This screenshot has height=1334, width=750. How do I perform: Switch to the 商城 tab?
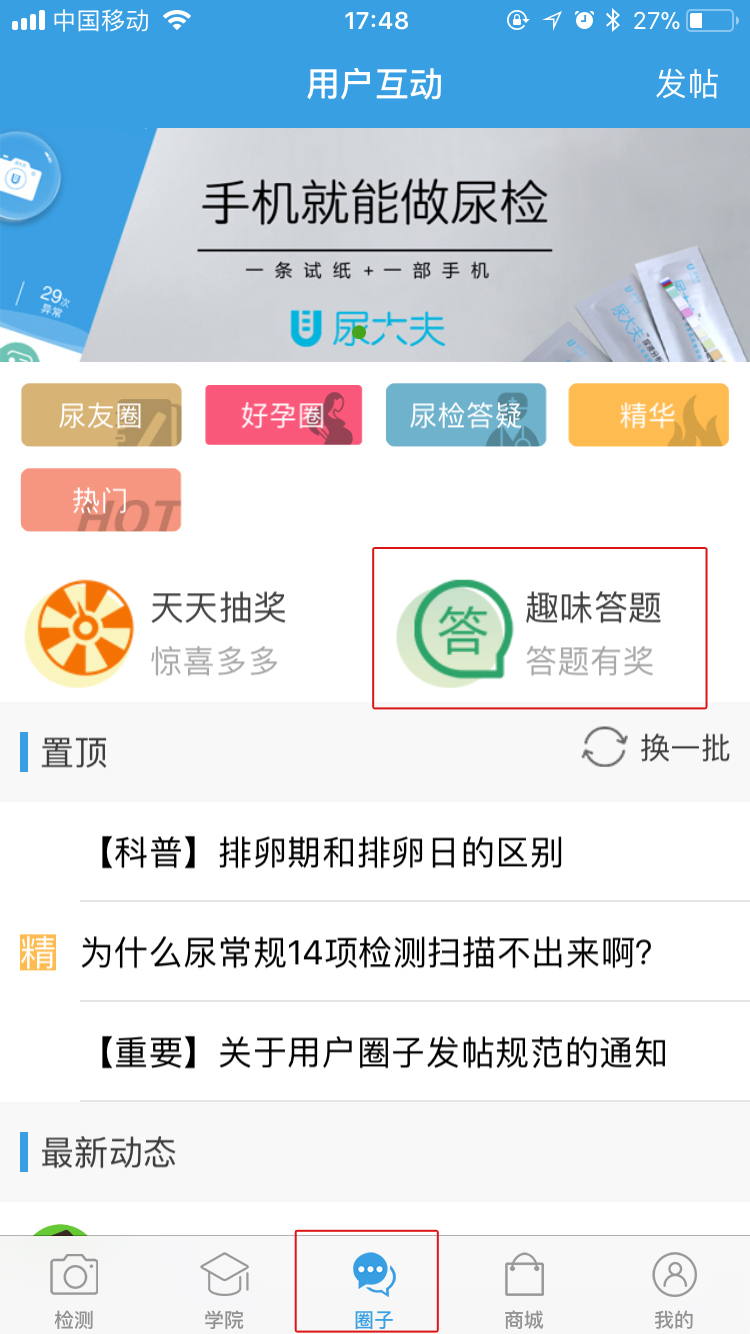pyautogui.click(x=524, y=1288)
